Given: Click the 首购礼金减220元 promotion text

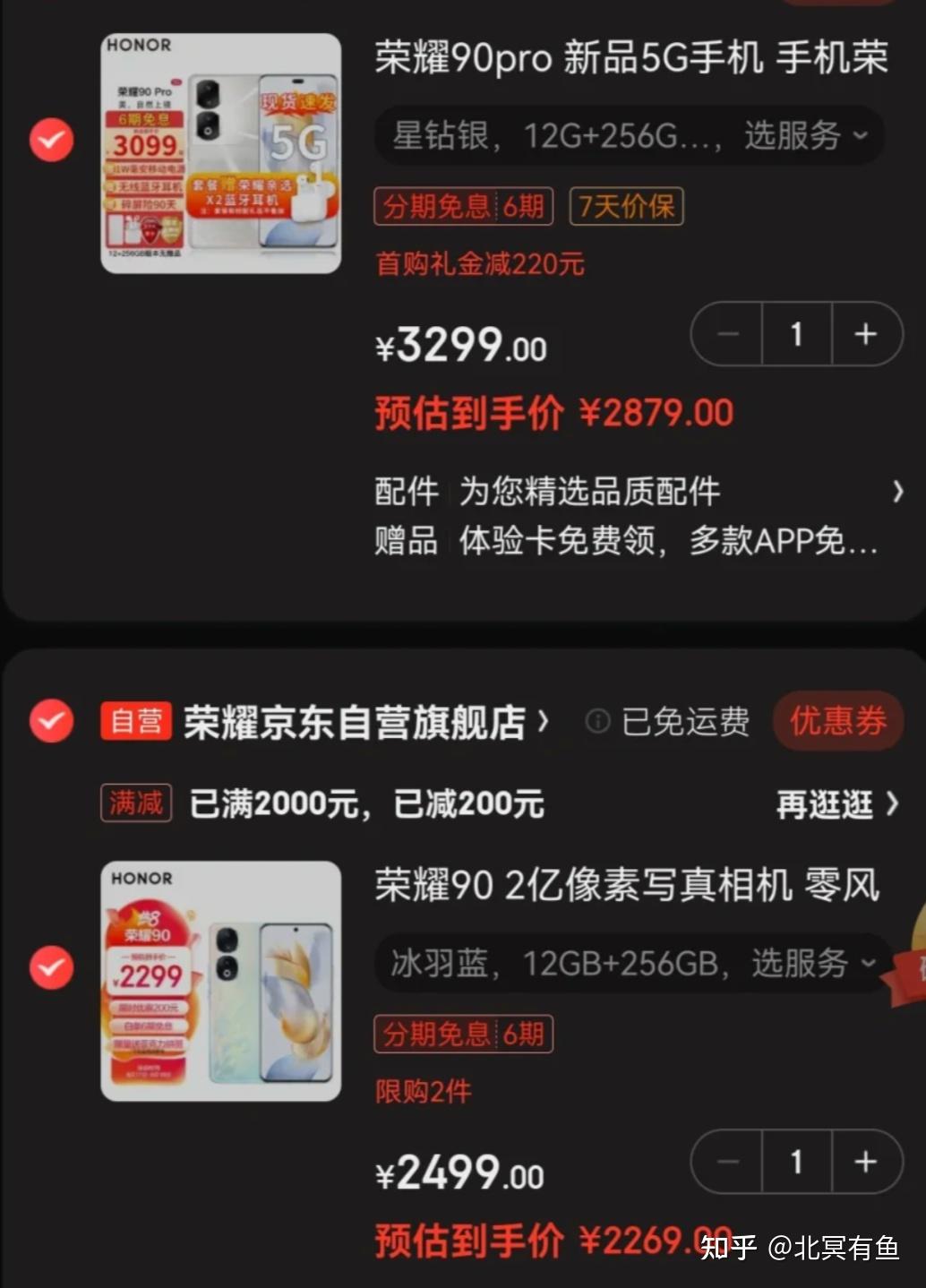Looking at the screenshot, I should 479,263.
